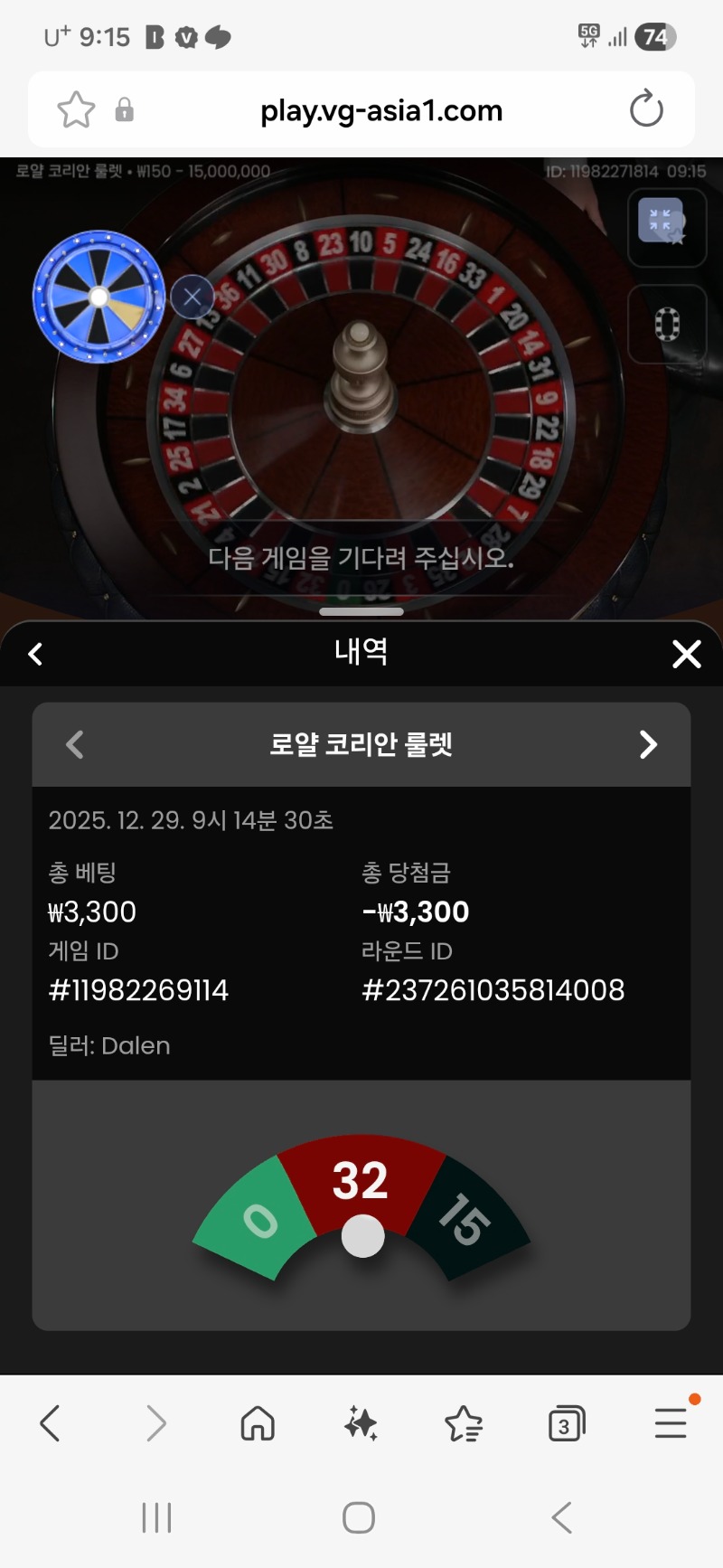View the three open browser tabs
This screenshot has height=1568, width=723.
click(567, 1424)
